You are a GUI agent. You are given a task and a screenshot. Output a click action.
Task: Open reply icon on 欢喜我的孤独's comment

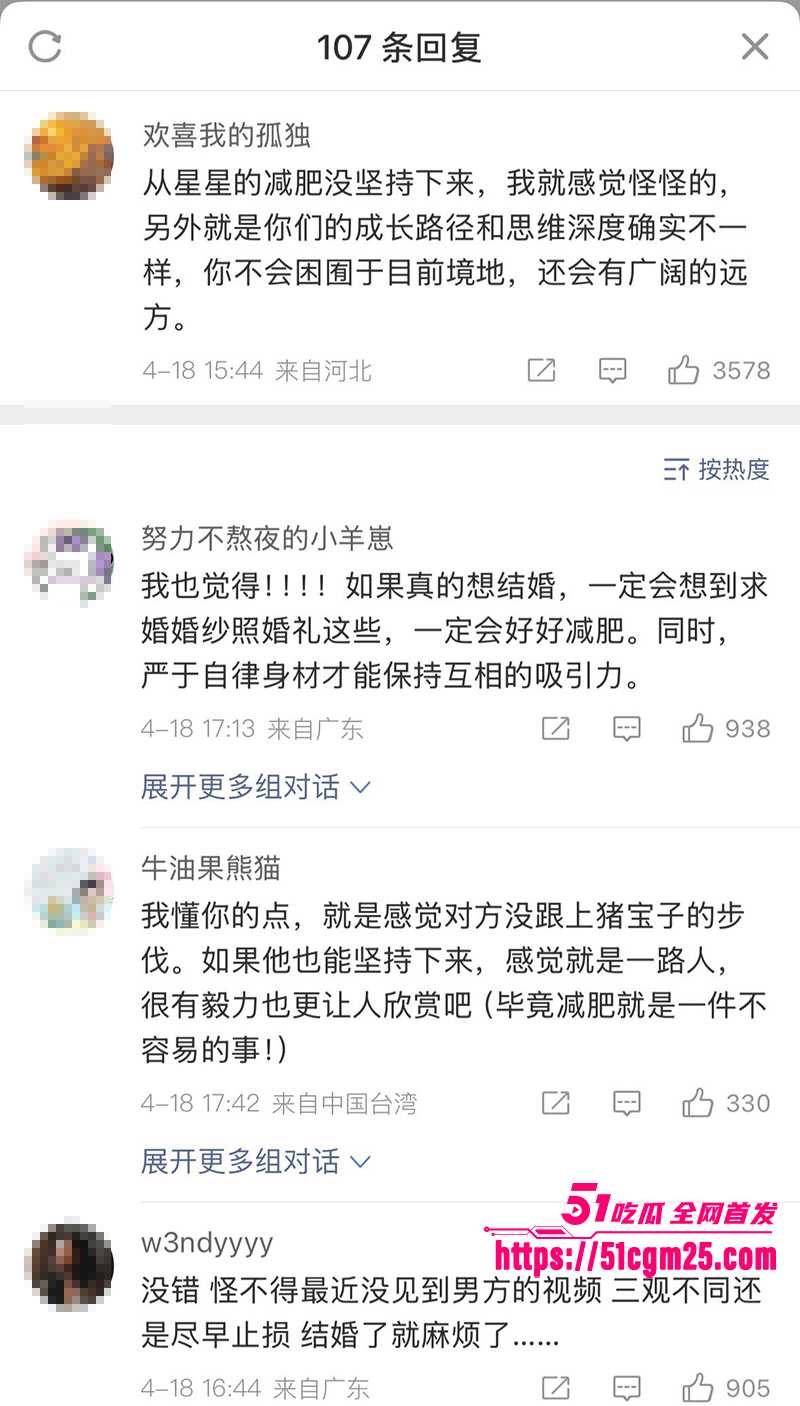click(611, 370)
